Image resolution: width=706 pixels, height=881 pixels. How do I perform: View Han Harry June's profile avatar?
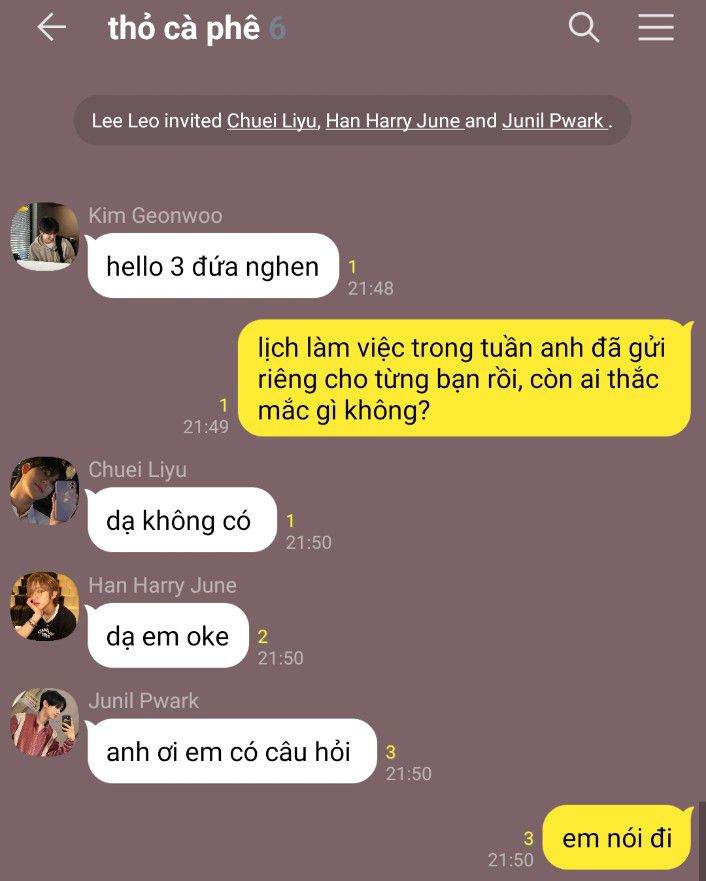[x=45, y=606]
